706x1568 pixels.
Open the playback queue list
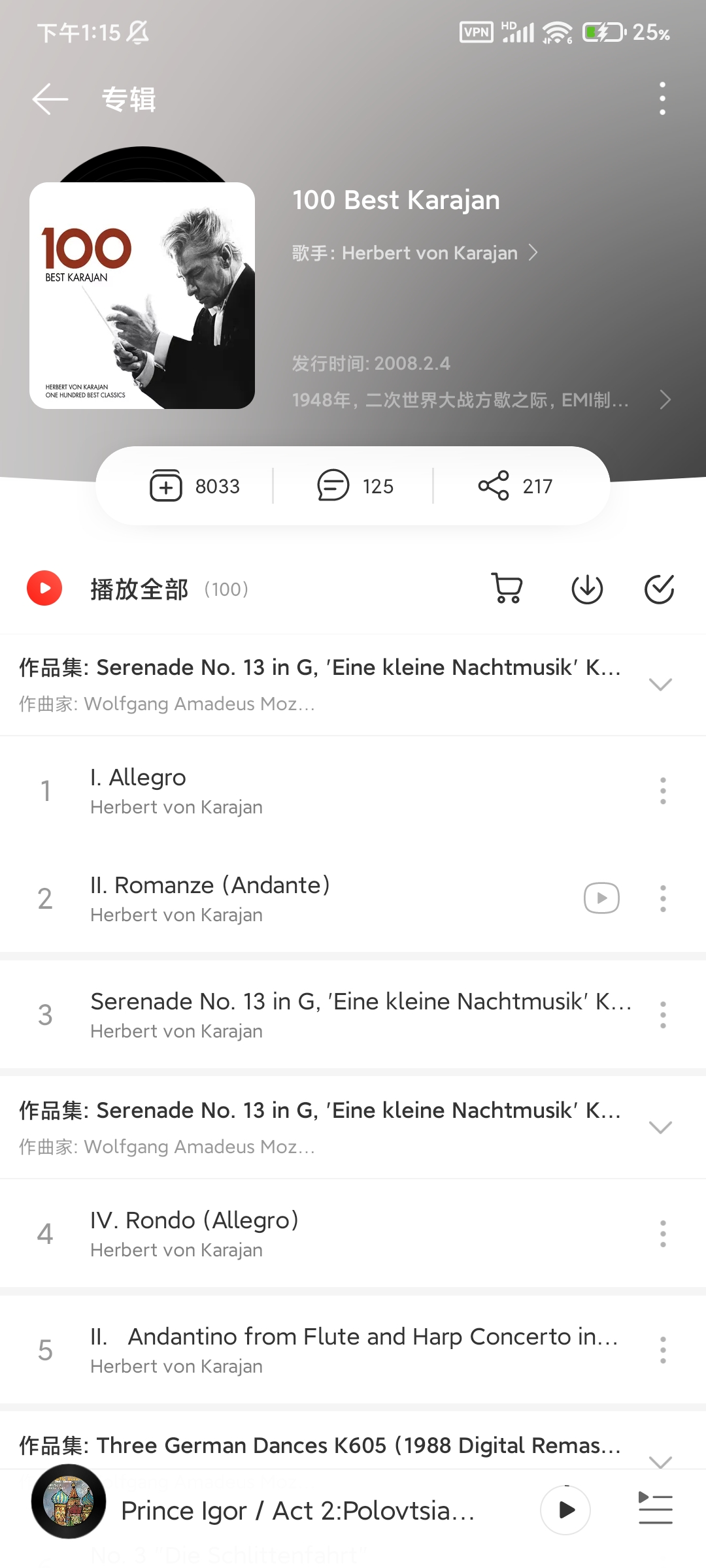pos(655,1510)
